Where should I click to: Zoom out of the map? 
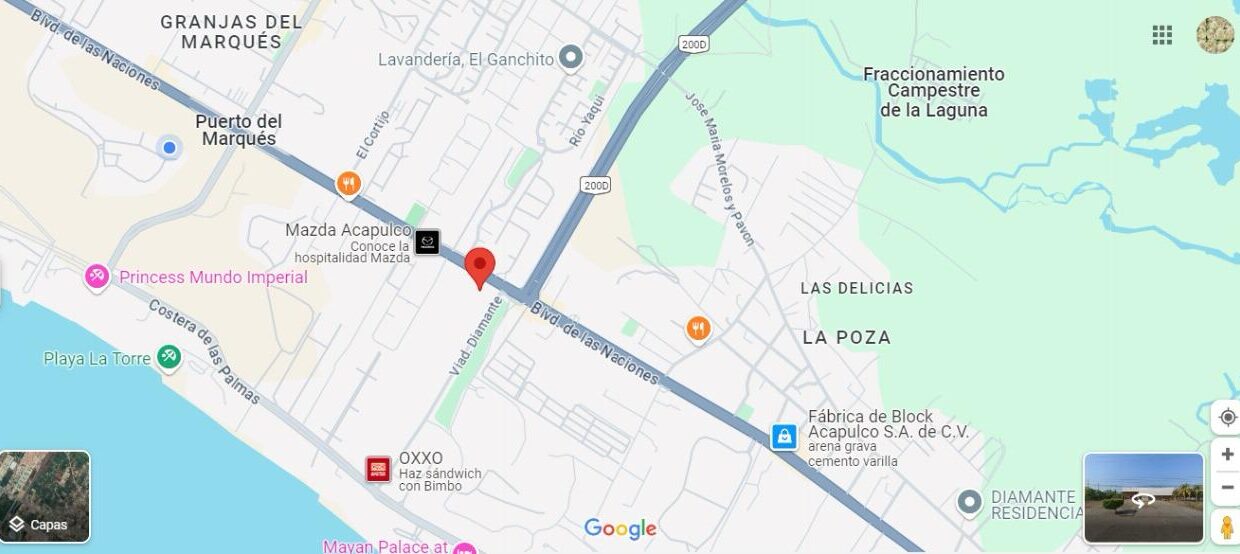tap(1227, 488)
